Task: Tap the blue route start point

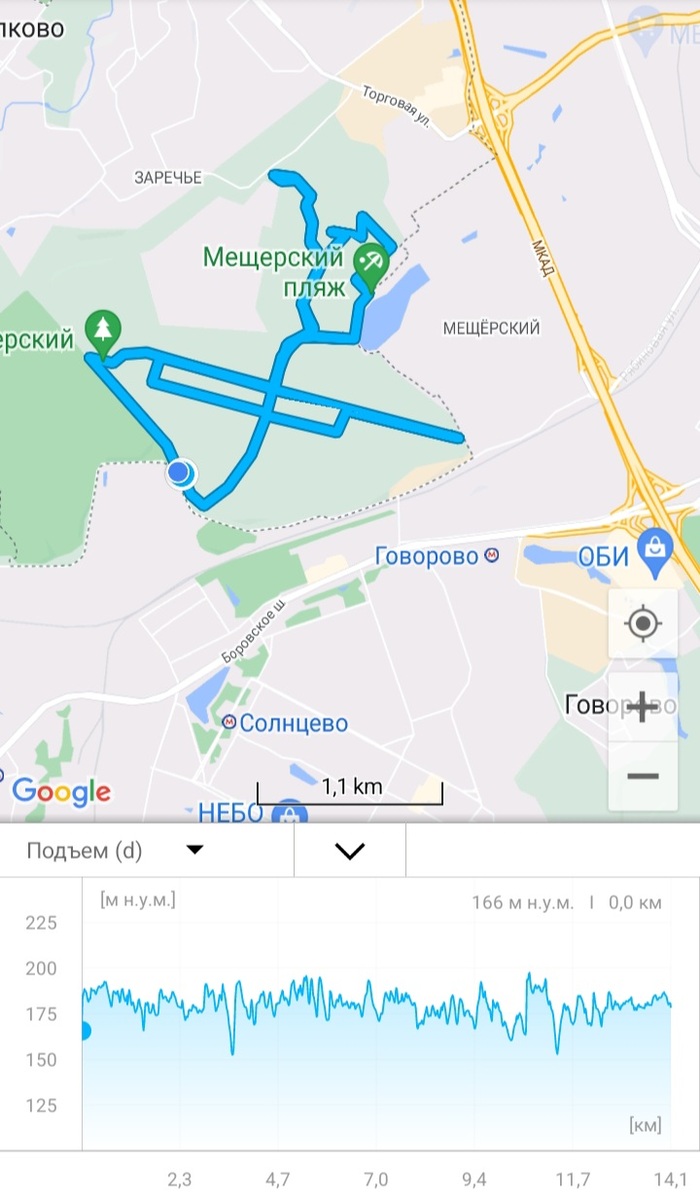Action: tap(180, 473)
